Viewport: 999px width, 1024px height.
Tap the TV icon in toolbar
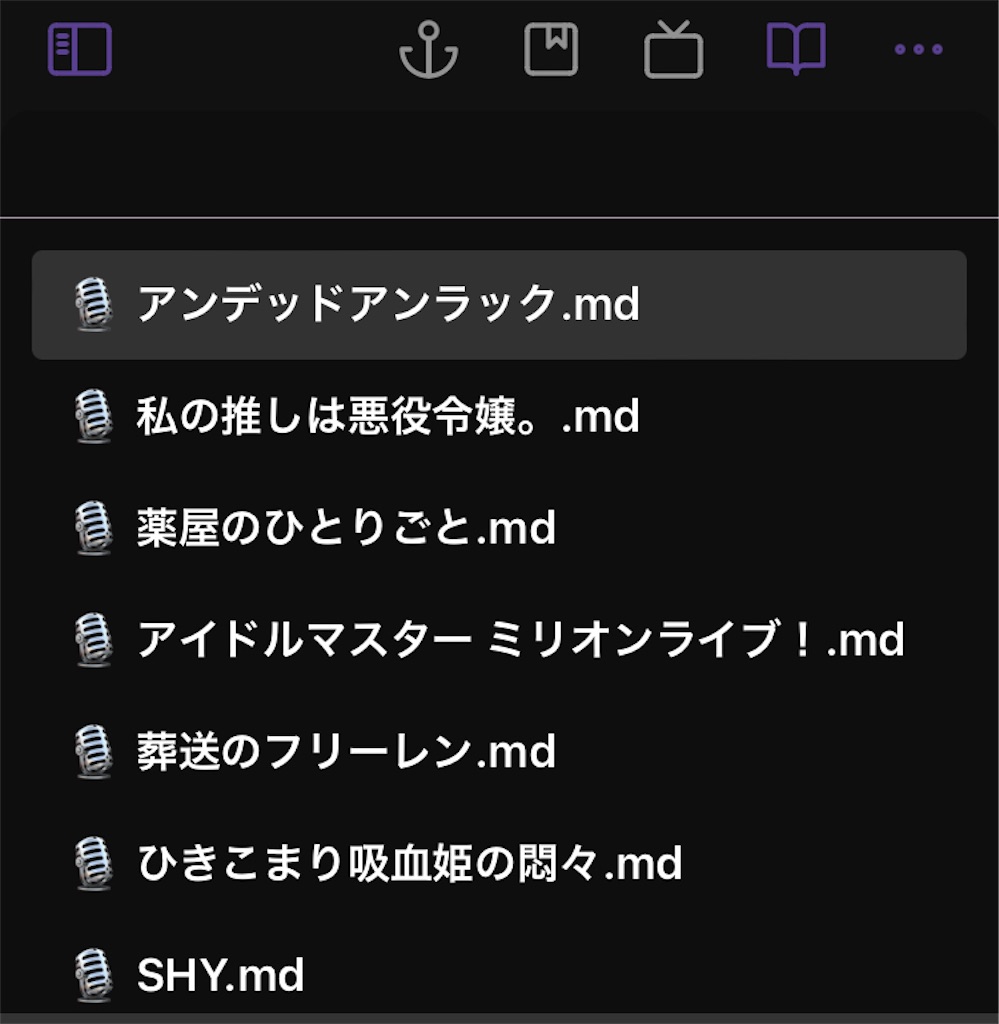(673, 51)
